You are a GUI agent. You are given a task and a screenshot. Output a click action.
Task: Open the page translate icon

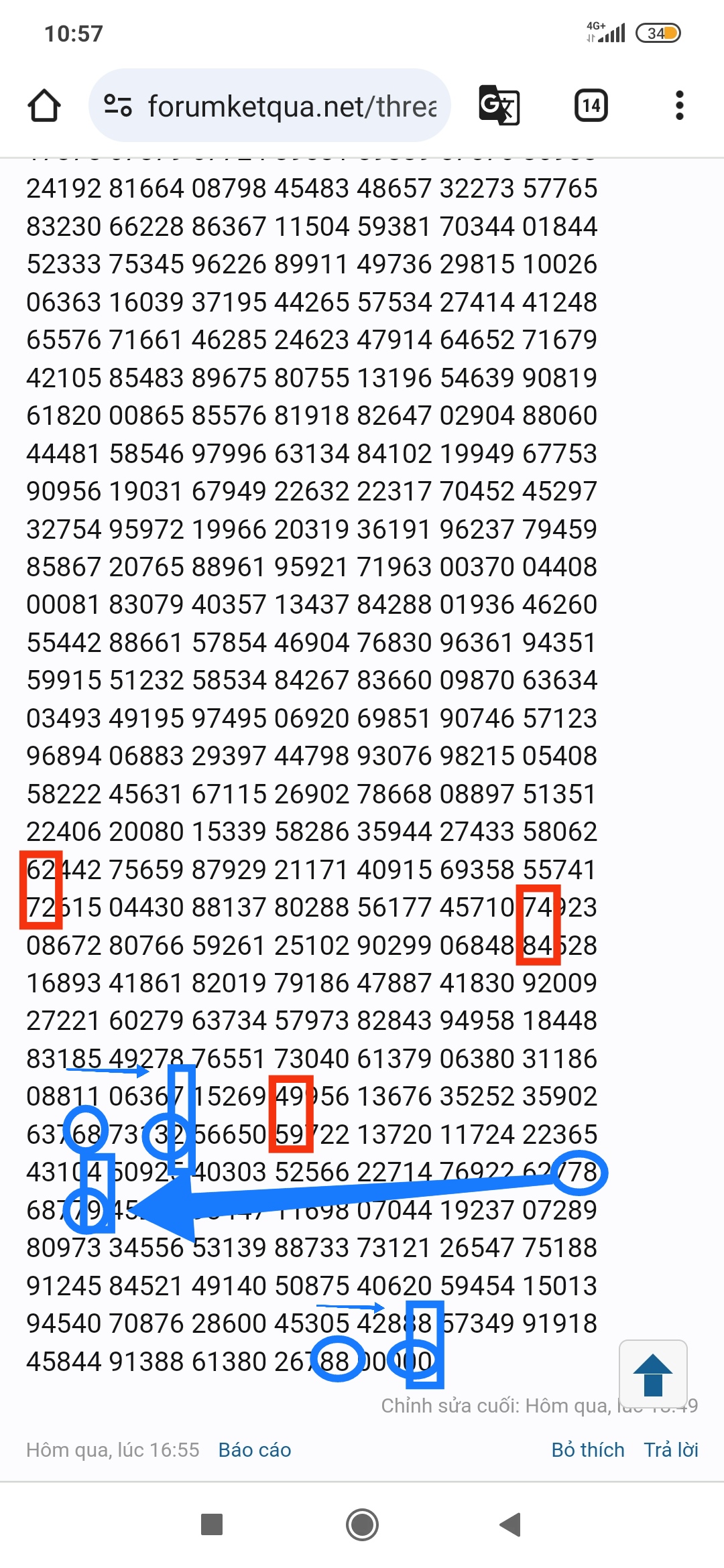pyautogui.click(x=499, y=105)
